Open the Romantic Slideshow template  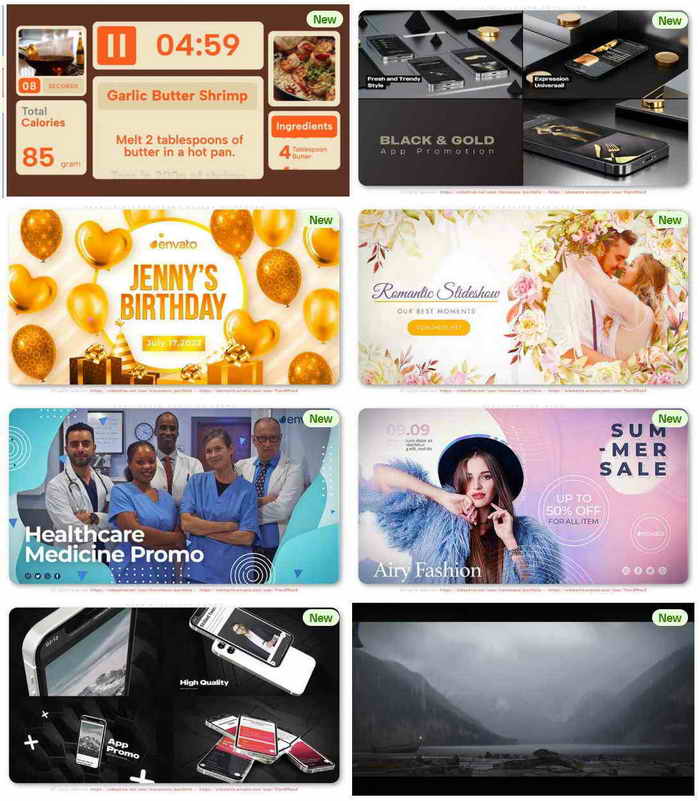click(x=524, y=297)
